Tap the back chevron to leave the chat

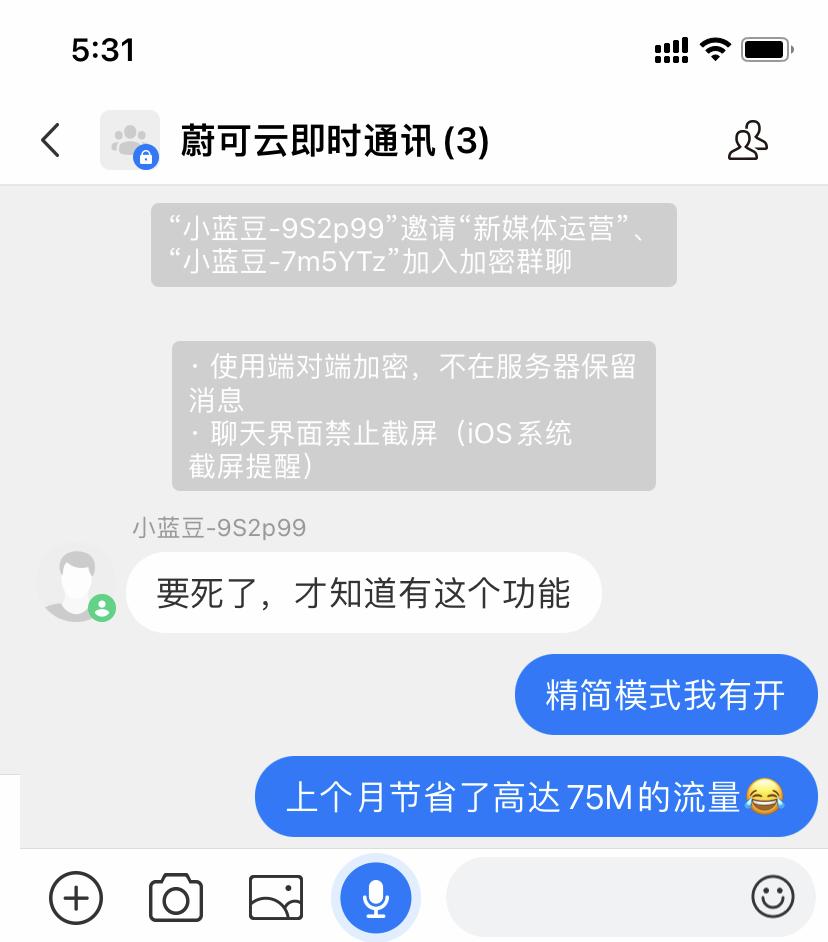pos(50,140)
